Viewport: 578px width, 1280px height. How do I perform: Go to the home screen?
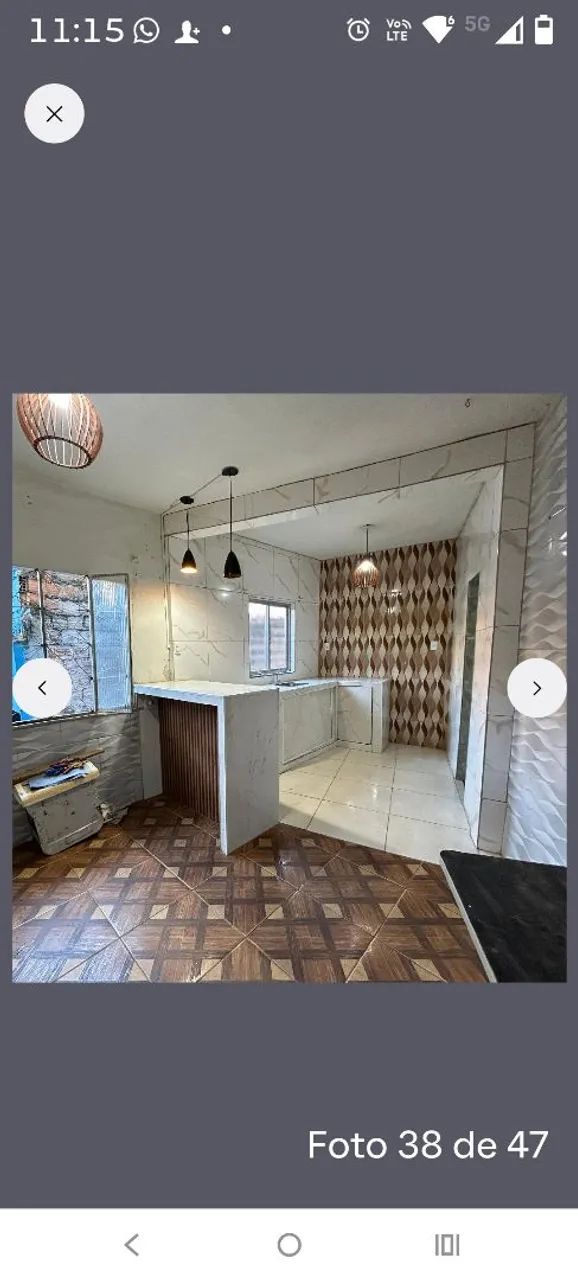pos(289,1245)
